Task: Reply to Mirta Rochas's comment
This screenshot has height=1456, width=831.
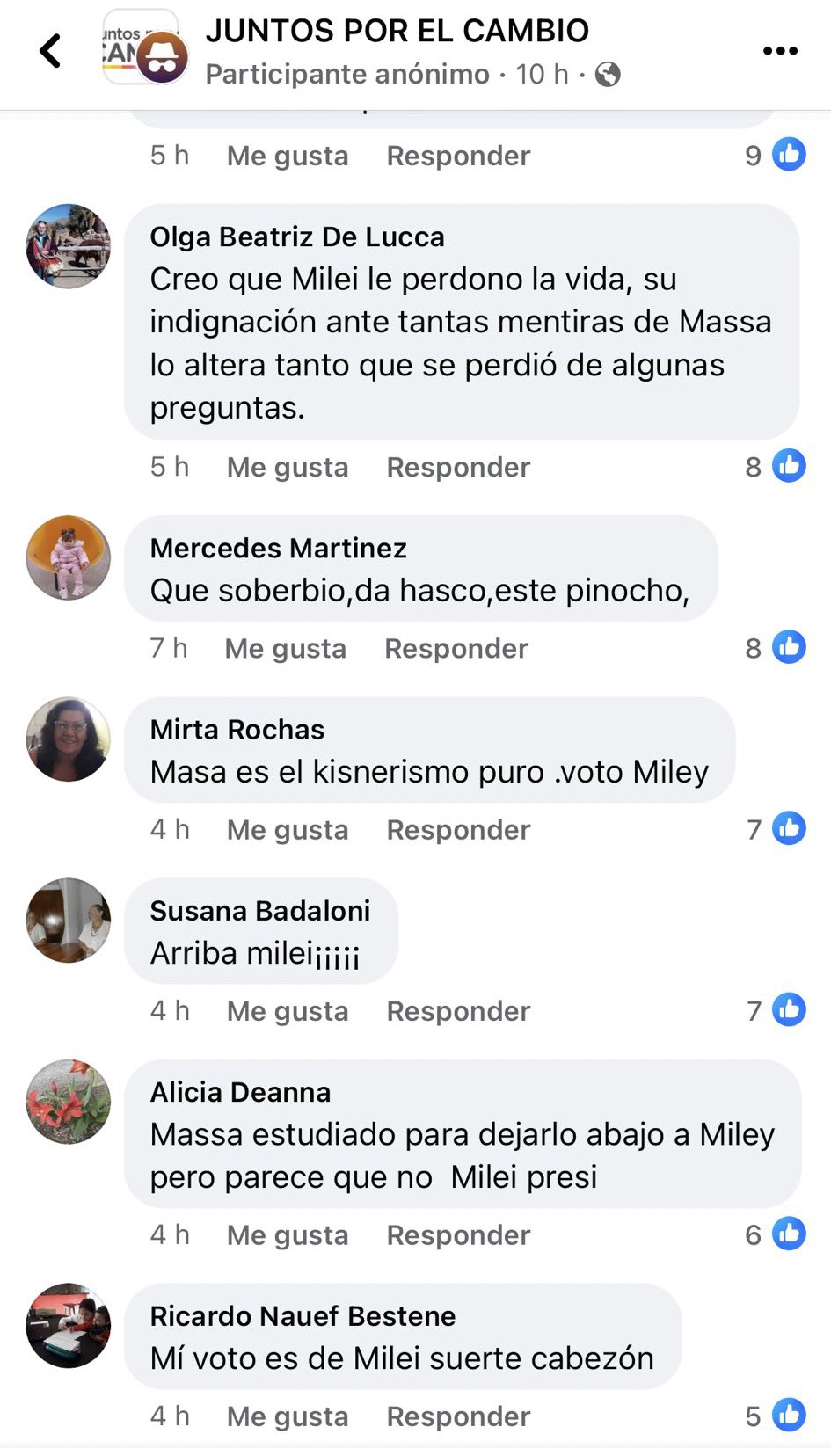Action: pos(458,829)
